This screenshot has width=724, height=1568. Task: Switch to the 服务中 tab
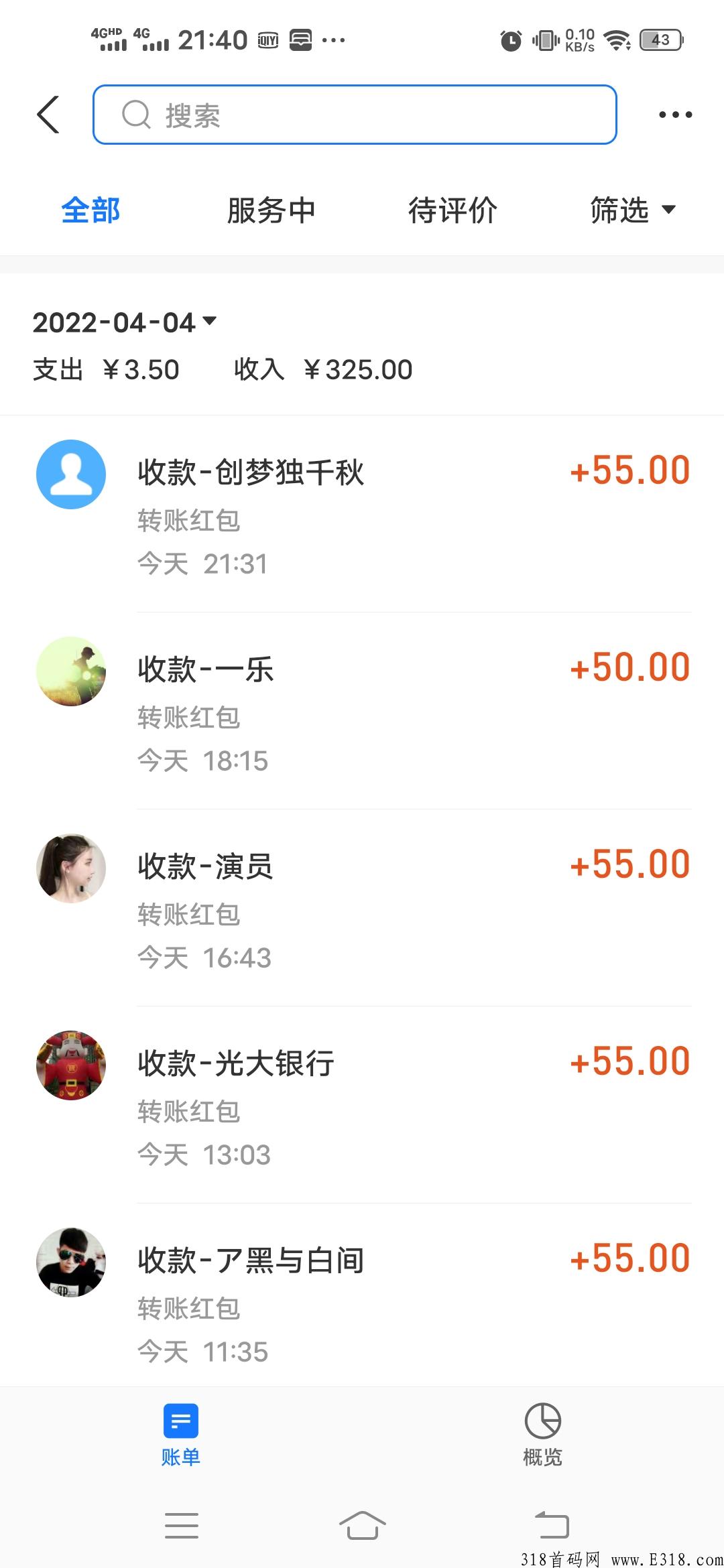click(271, 210)
